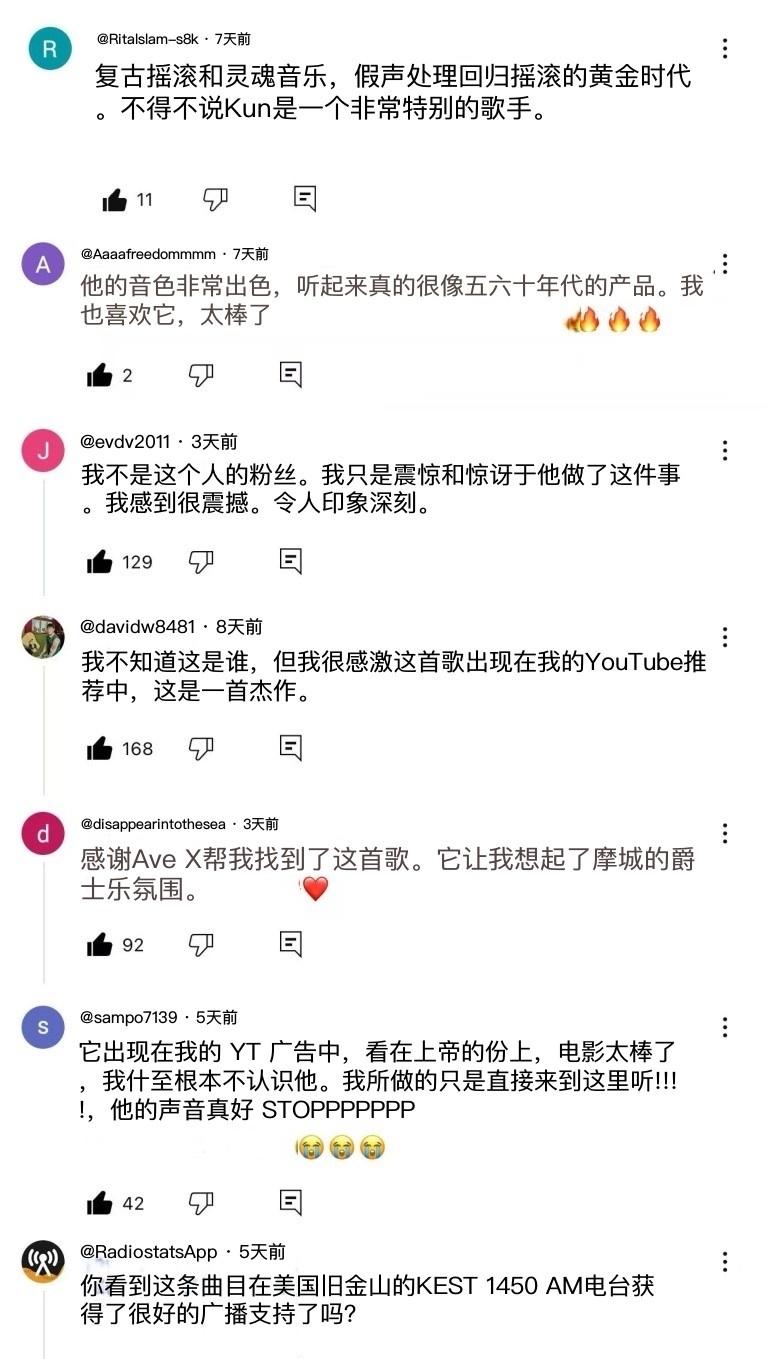Viewport: 768px width, 1359px height.
Task: Reply to @Aaaafreedommmm's comment
Action: tap(291, 375)
